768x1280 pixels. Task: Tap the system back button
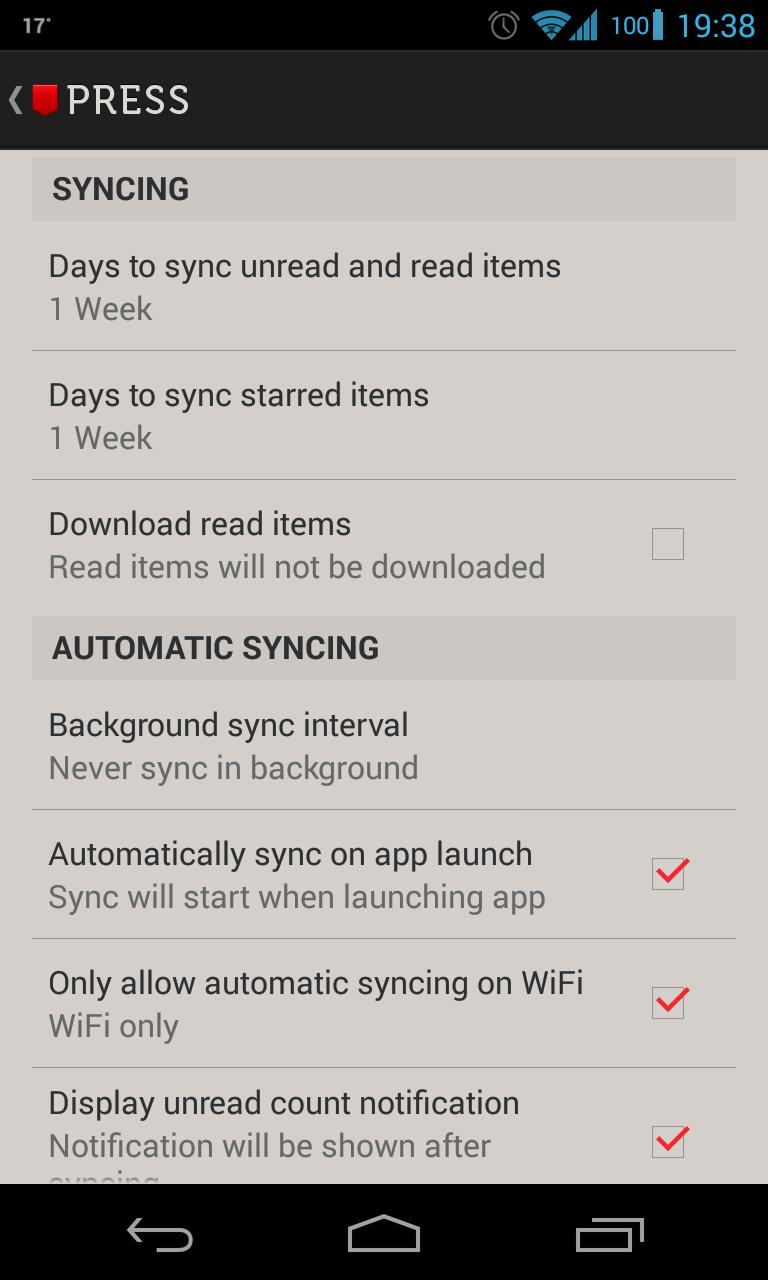click(x=160, y=1235)
